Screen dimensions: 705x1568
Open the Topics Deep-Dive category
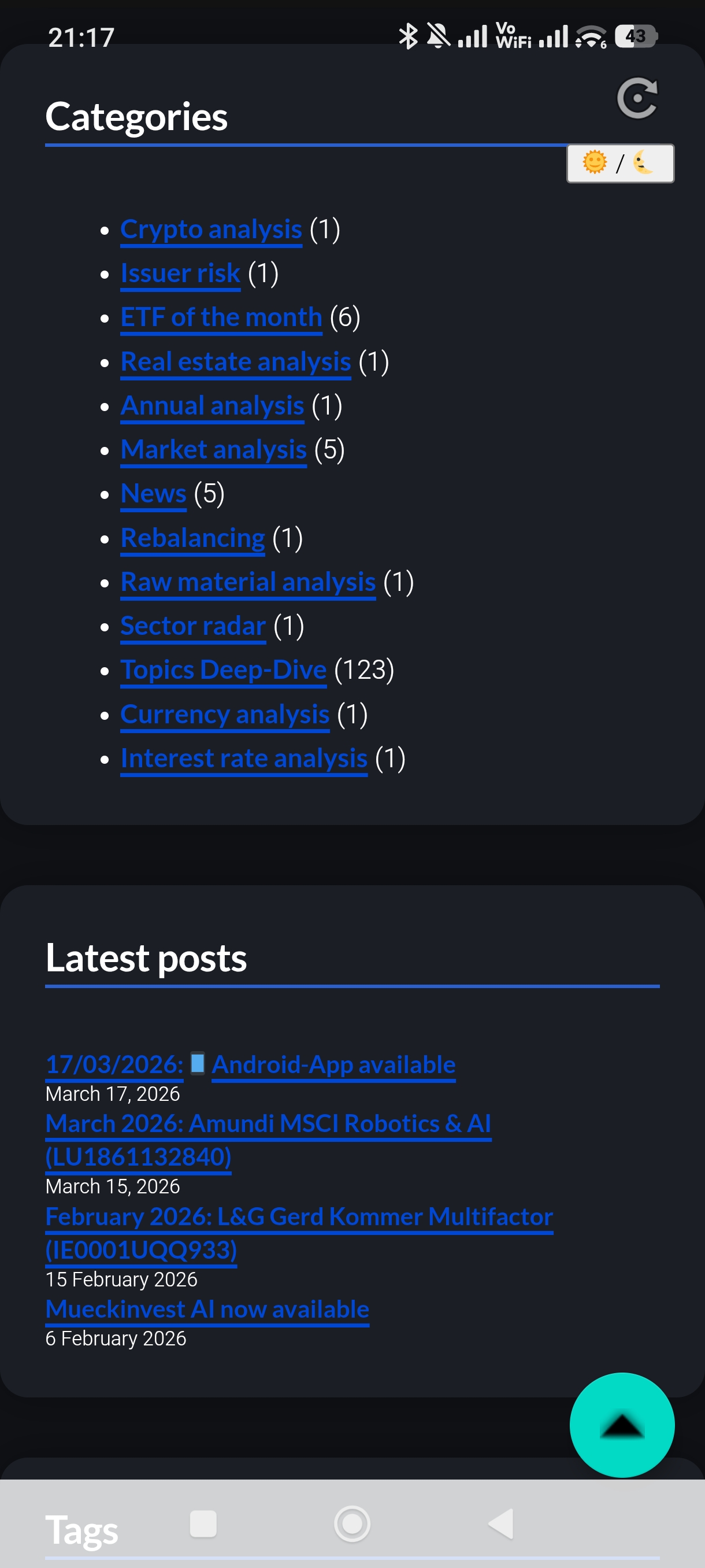click(x=223, y=670)
